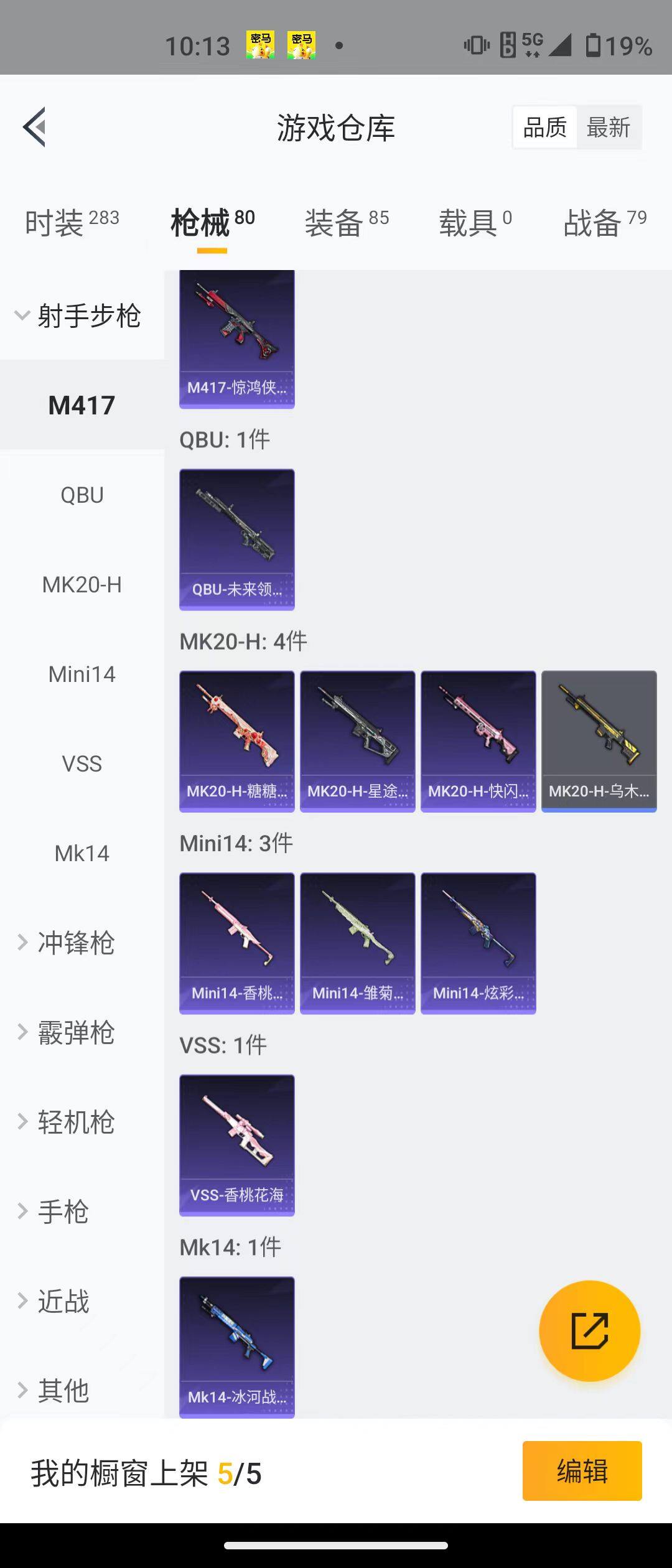Select QBU in the sidebar
Image resolution: width=672 pixels, height=1568 pixels.
(82, 495)
